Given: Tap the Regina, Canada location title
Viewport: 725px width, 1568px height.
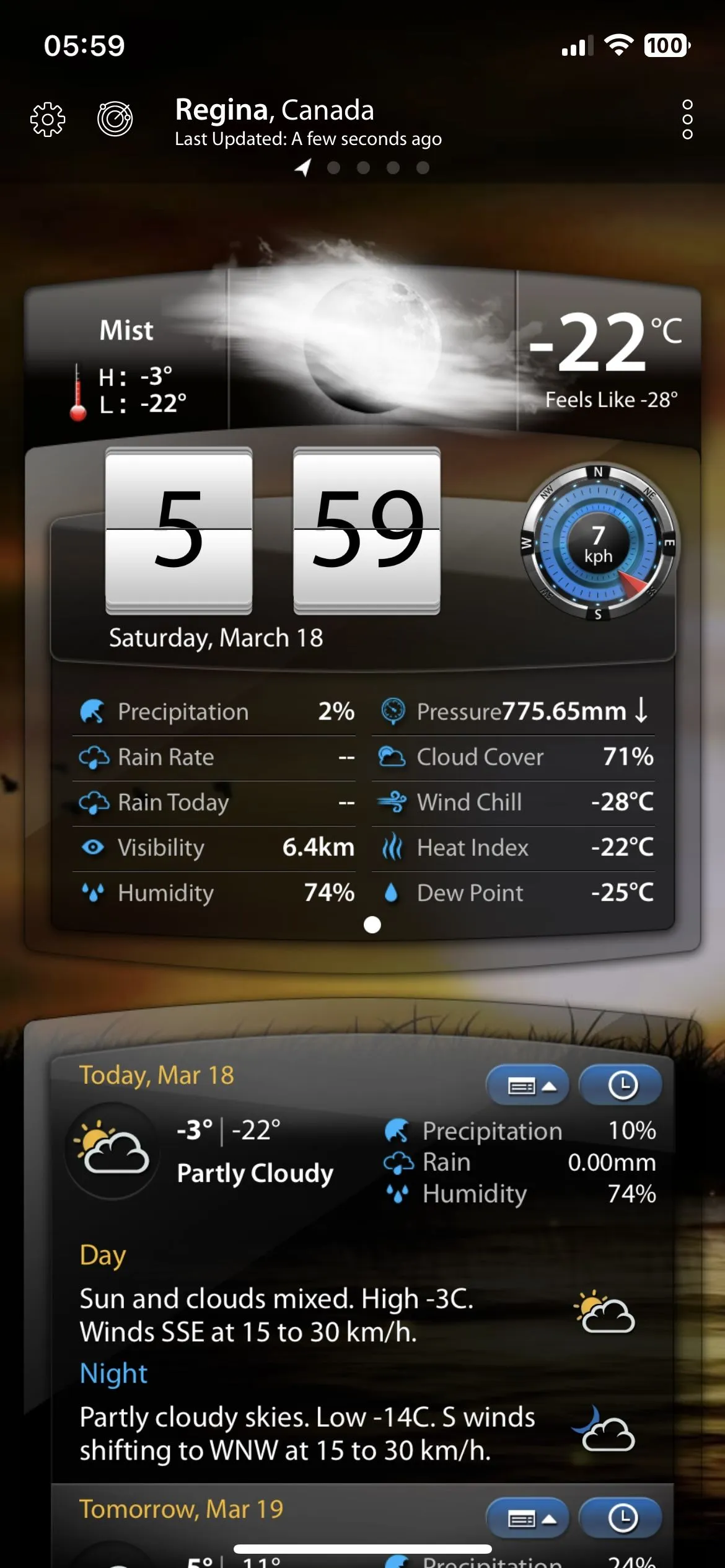Looking at the screenshot, I should (x=275, y=110).
